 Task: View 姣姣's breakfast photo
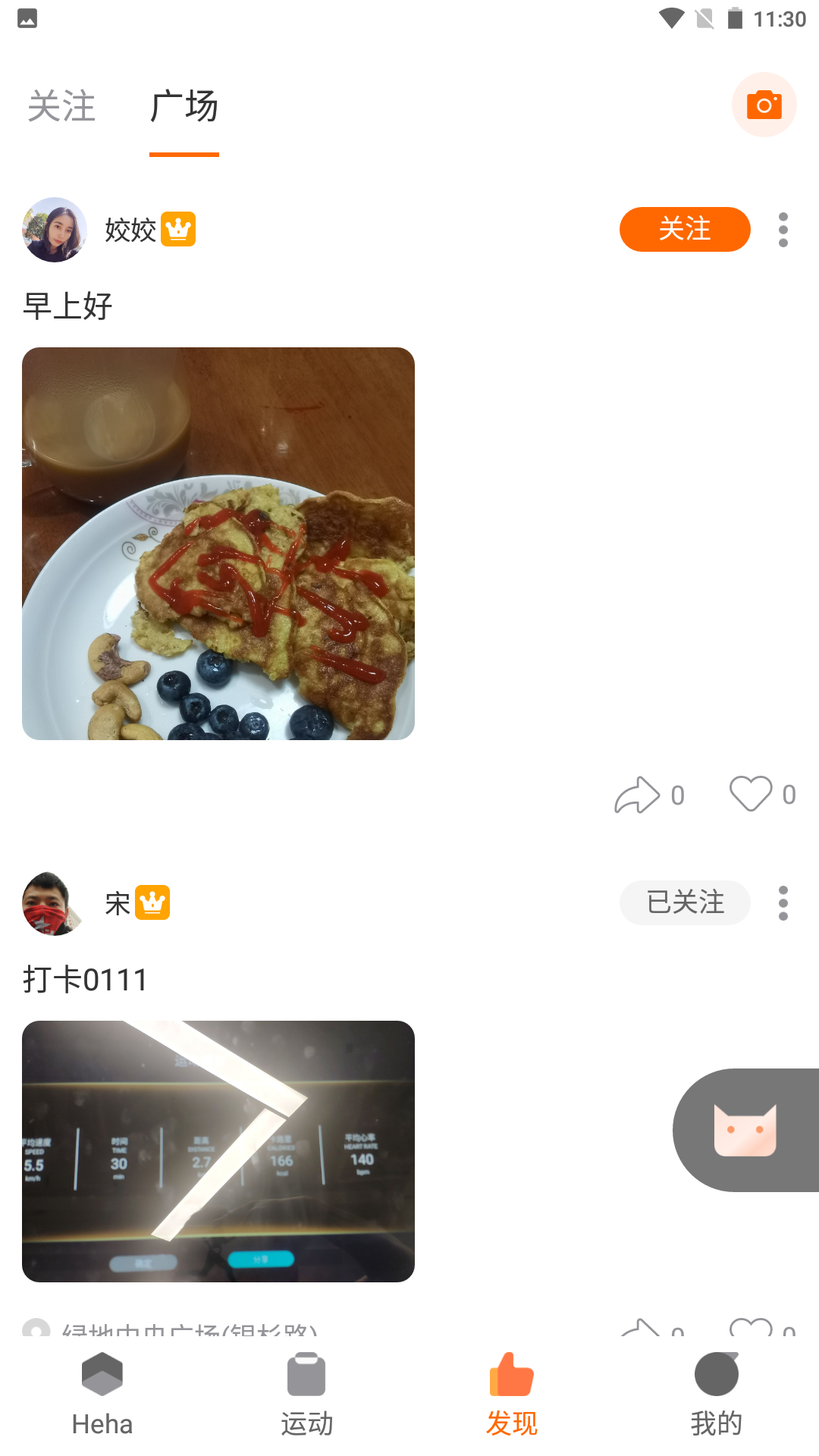[x=218, y=543]
